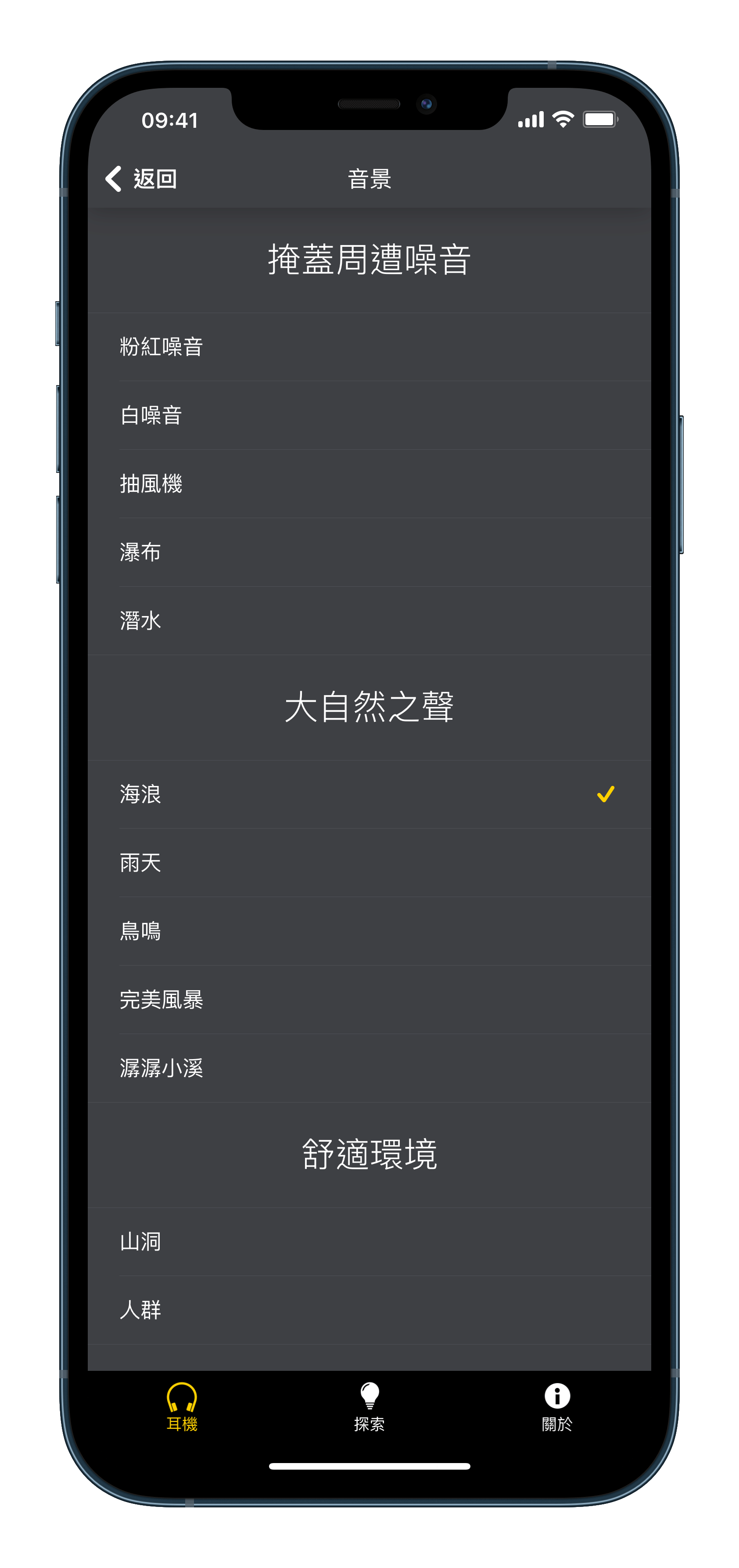This screenshot has width=739, height=1568.
Task: Go back using the 返回 button
Action: point(141,179)
